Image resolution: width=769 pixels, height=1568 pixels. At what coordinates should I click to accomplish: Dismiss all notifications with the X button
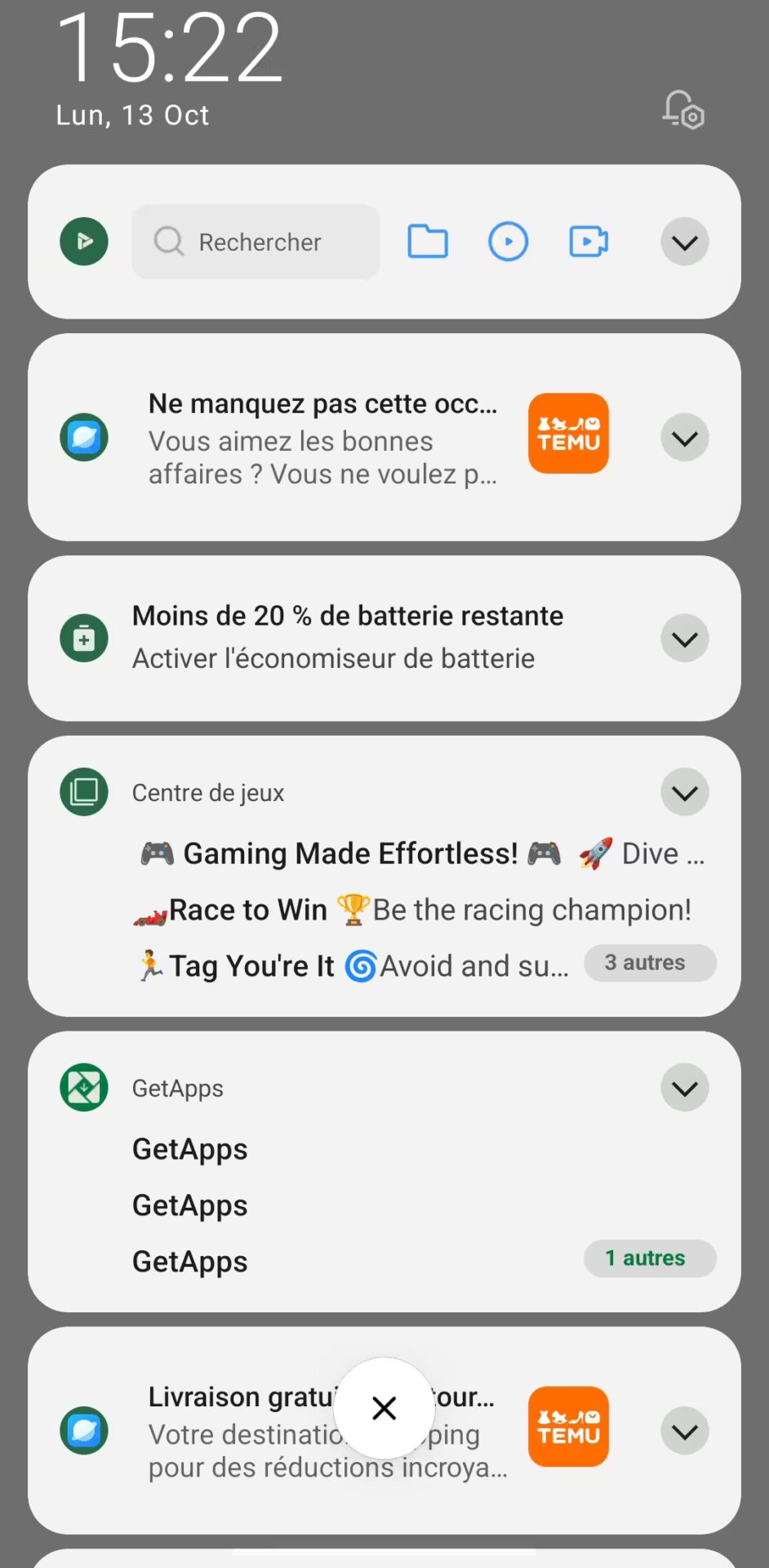pyautogui.click(x=384, y=1408)
